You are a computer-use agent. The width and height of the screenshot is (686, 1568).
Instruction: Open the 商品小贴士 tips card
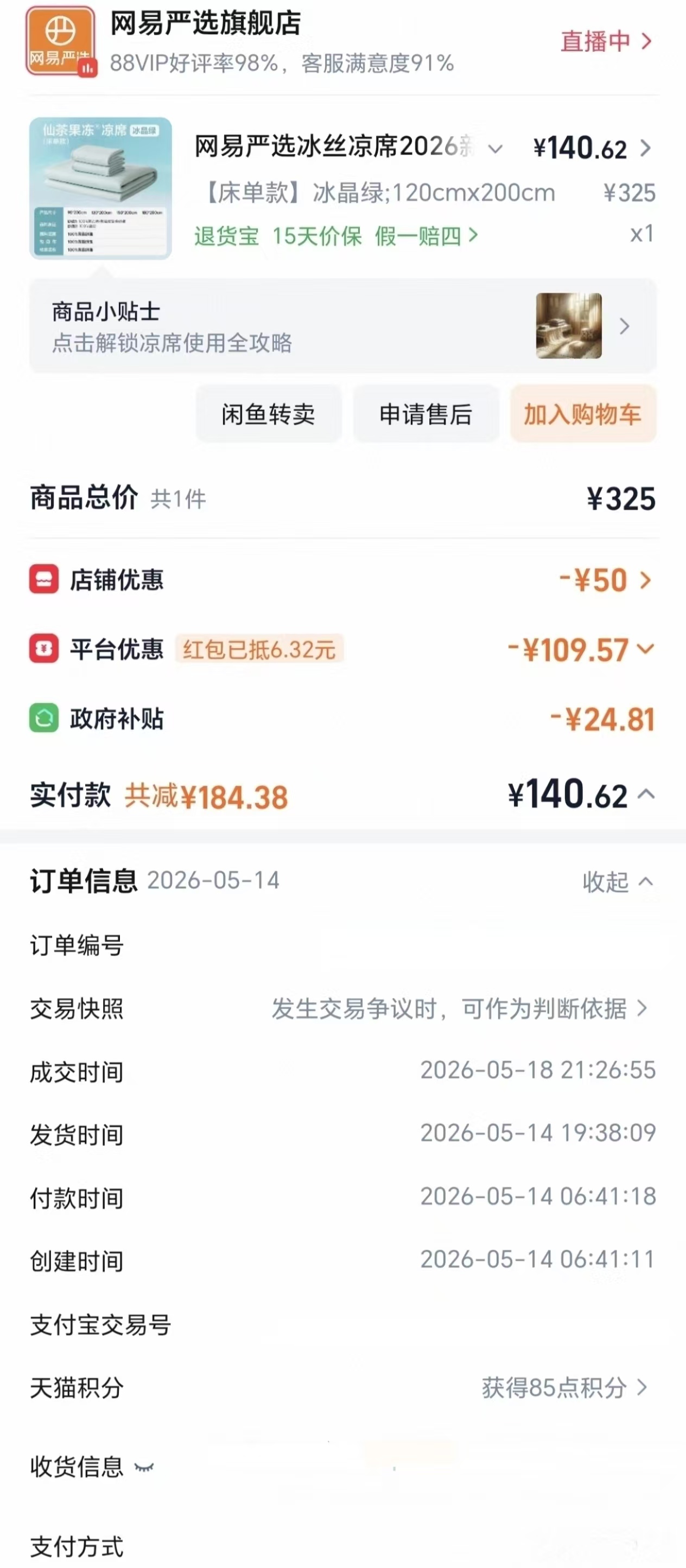(343, 327)
